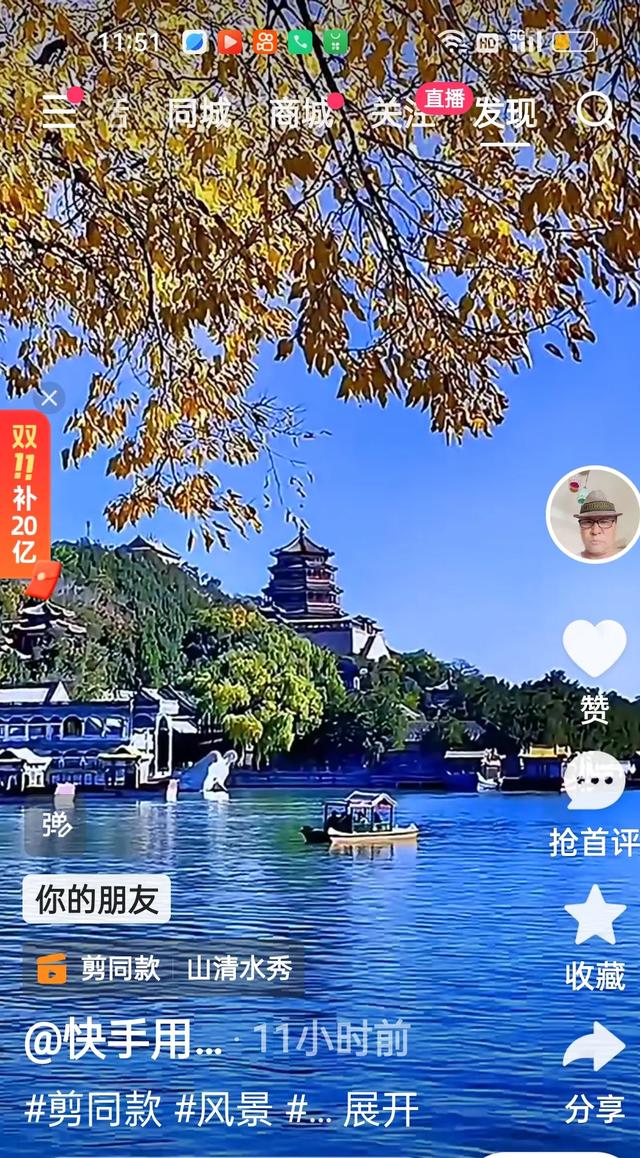Tap the 你的朋友 tag
Screen dimensions: 640x1158
pyautogui.click(x=97, y=899)
